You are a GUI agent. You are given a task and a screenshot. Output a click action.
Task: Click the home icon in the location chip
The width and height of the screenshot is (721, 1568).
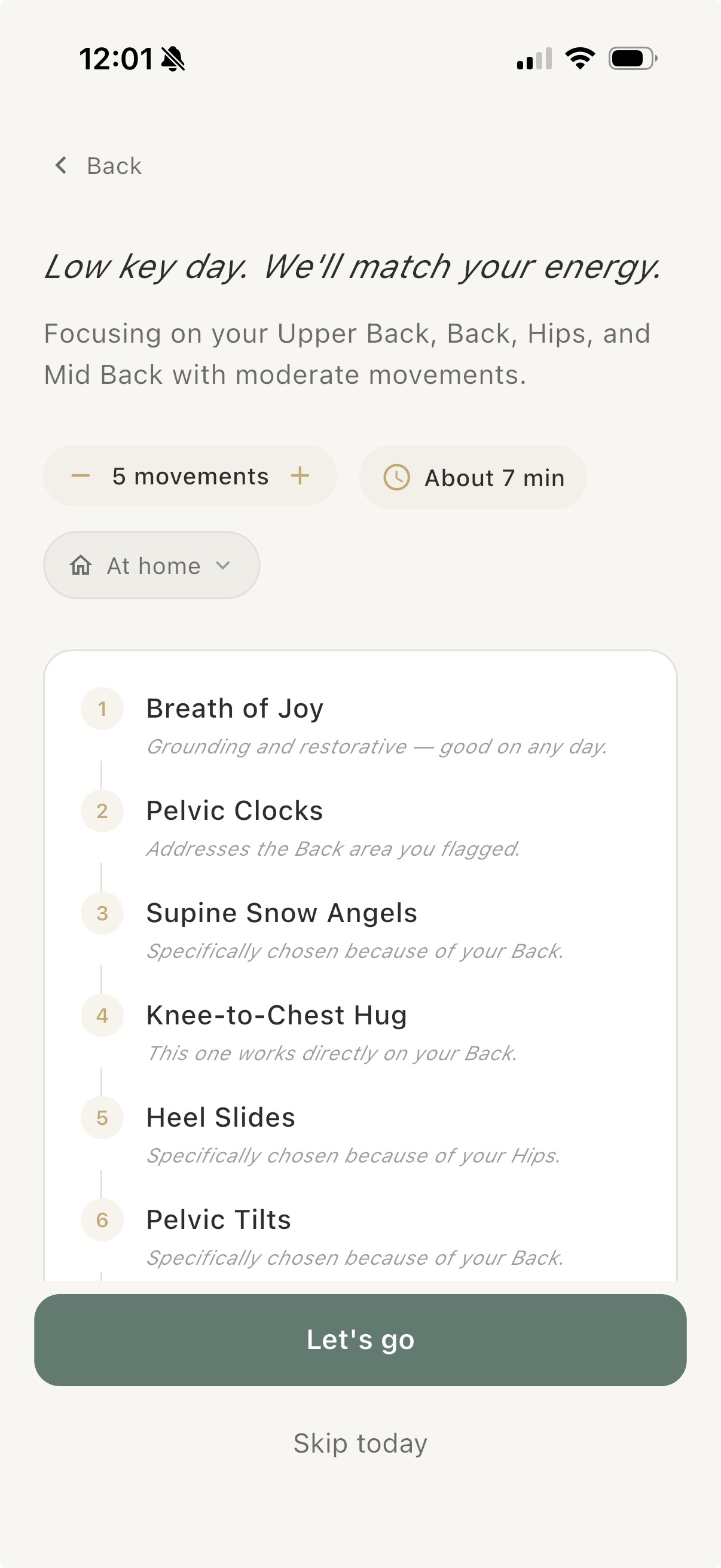pos(82,566)
